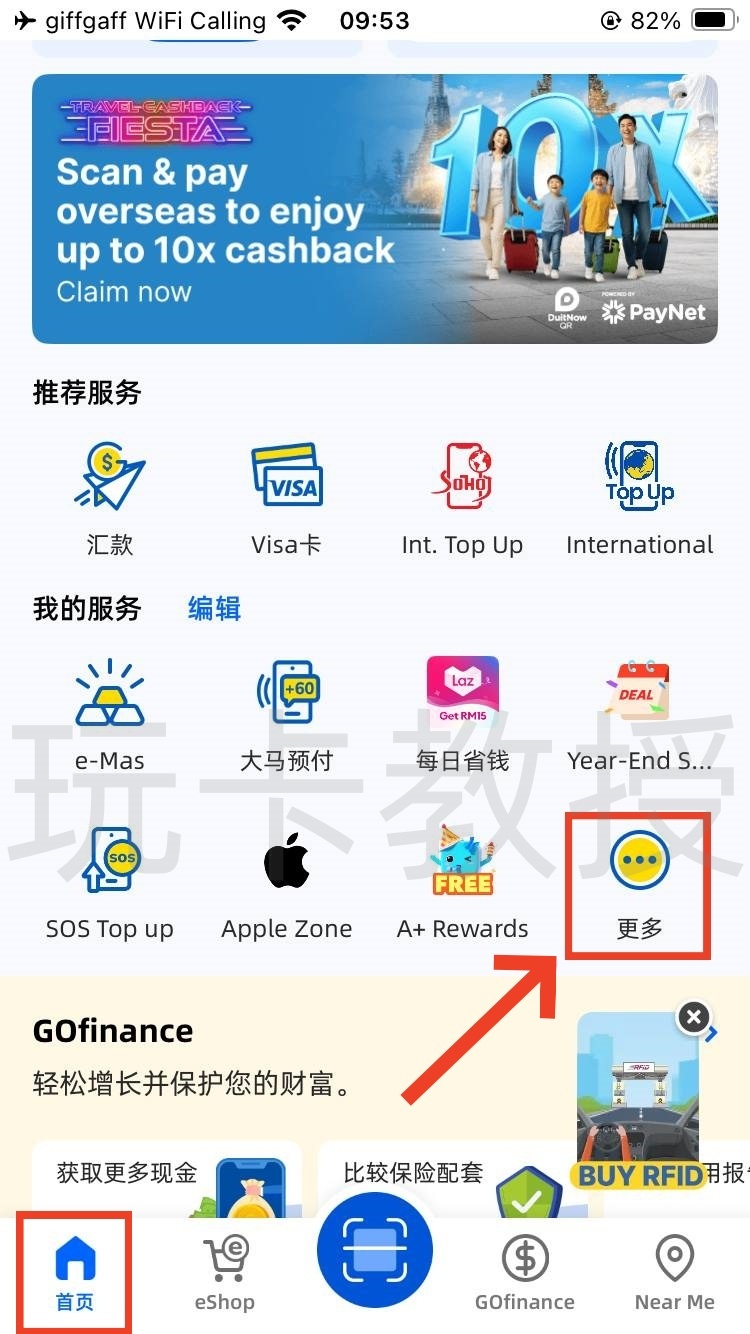Tap 更多 to see more services
The image size is (750, 1334).
[639, 882]
